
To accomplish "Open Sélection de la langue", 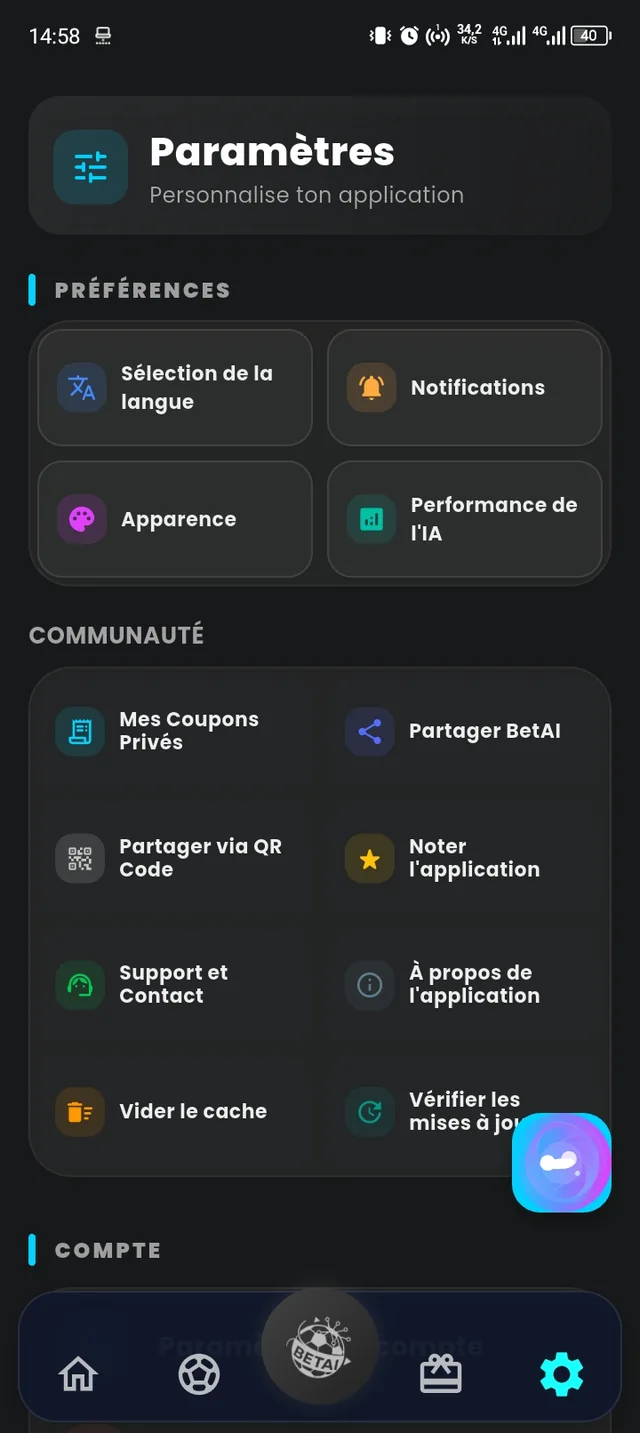I will point(175,388).
